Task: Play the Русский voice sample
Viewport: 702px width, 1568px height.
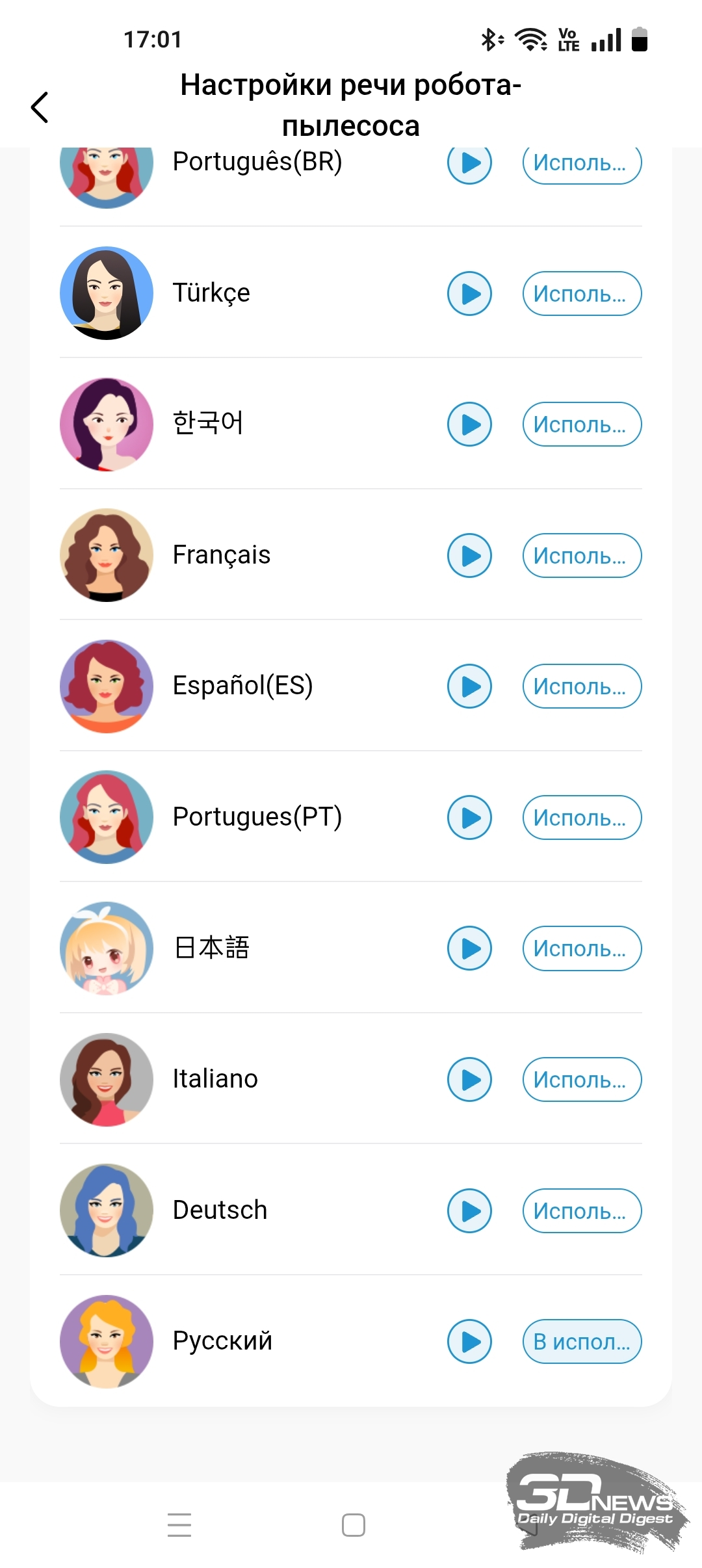Action: 469,1341
